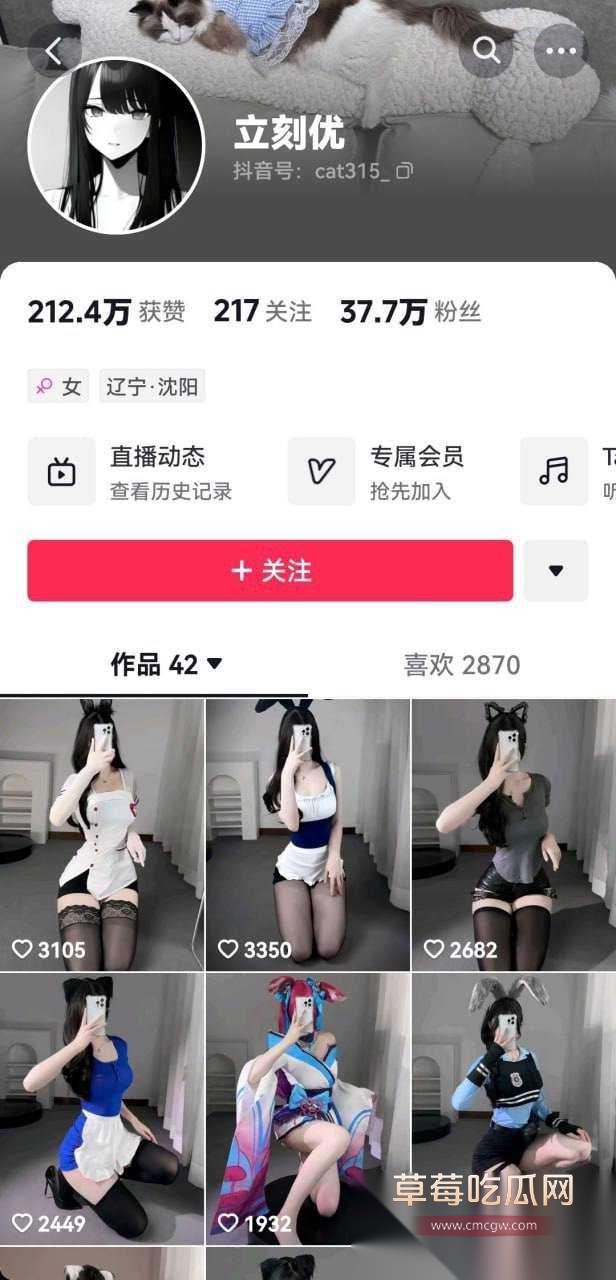
Task: View the 37.7万 粉丝 followers list
Action: pyautogui.click(x=410, y=312)
